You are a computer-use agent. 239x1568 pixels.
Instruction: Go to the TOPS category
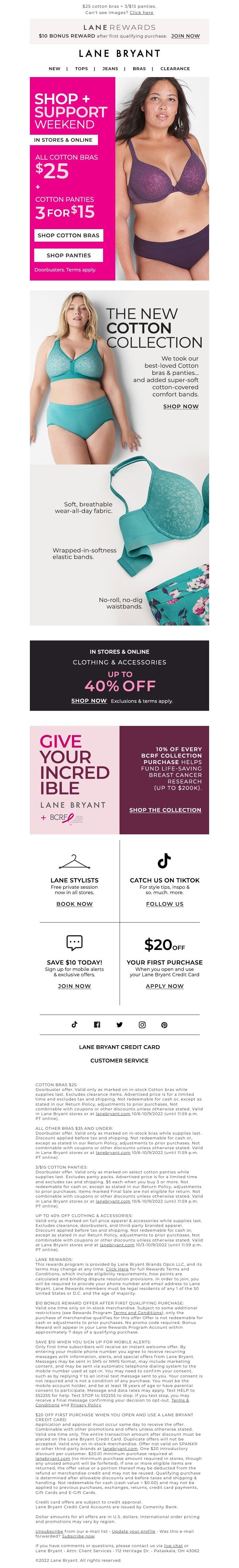point(81,69)
